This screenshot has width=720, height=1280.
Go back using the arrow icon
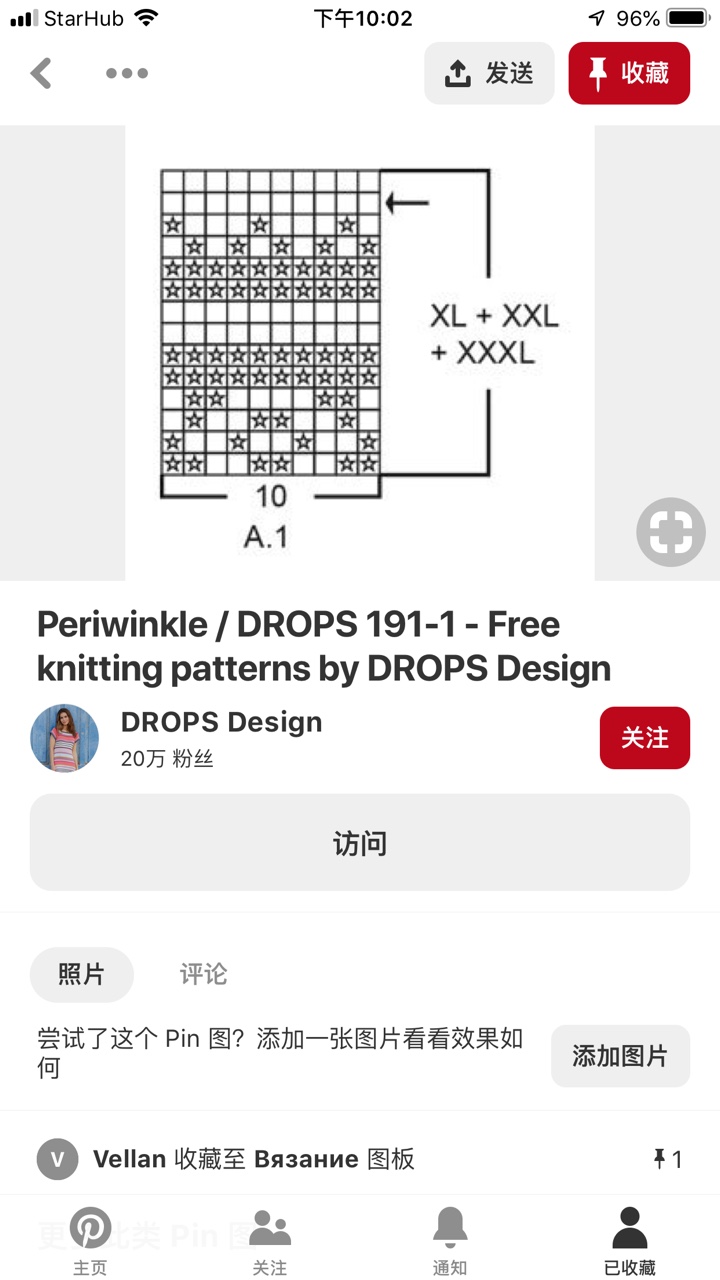[41, 73]
